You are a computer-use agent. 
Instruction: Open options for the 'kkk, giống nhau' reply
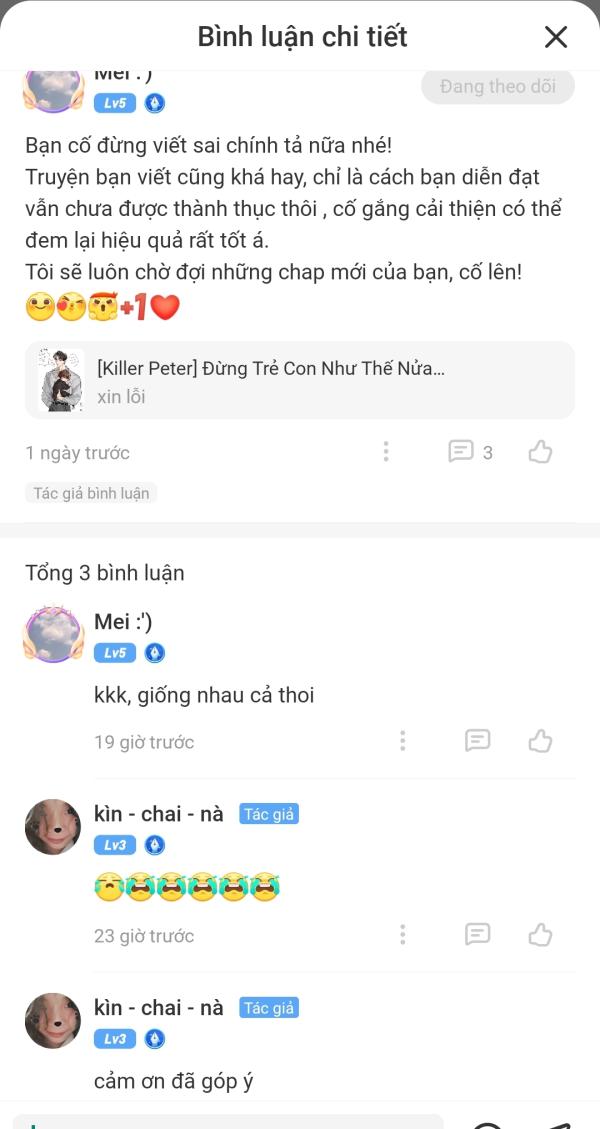point(402,741)
